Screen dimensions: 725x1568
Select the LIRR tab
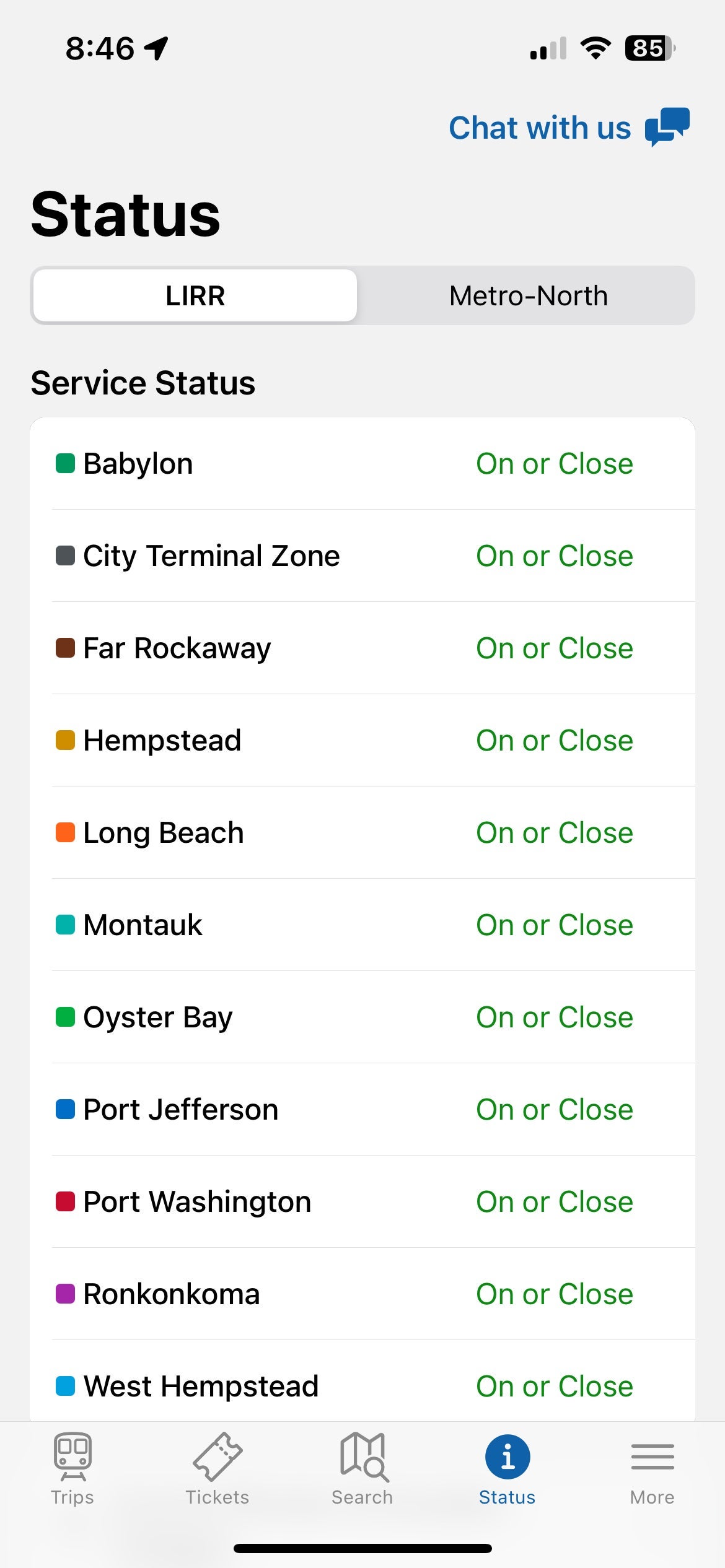(x=195, y=295)
